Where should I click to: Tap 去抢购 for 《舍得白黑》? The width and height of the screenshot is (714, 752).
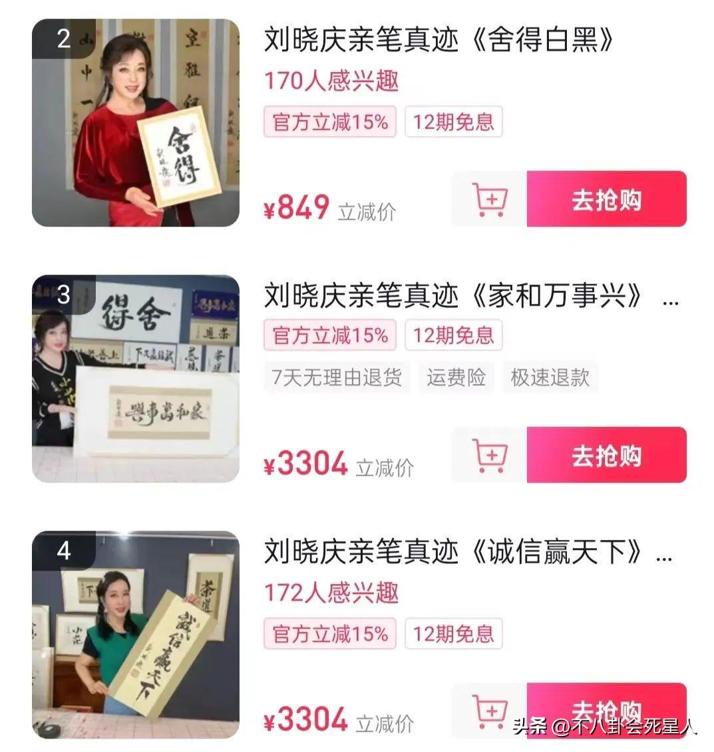pyautogui.click(x=606, y=199)
